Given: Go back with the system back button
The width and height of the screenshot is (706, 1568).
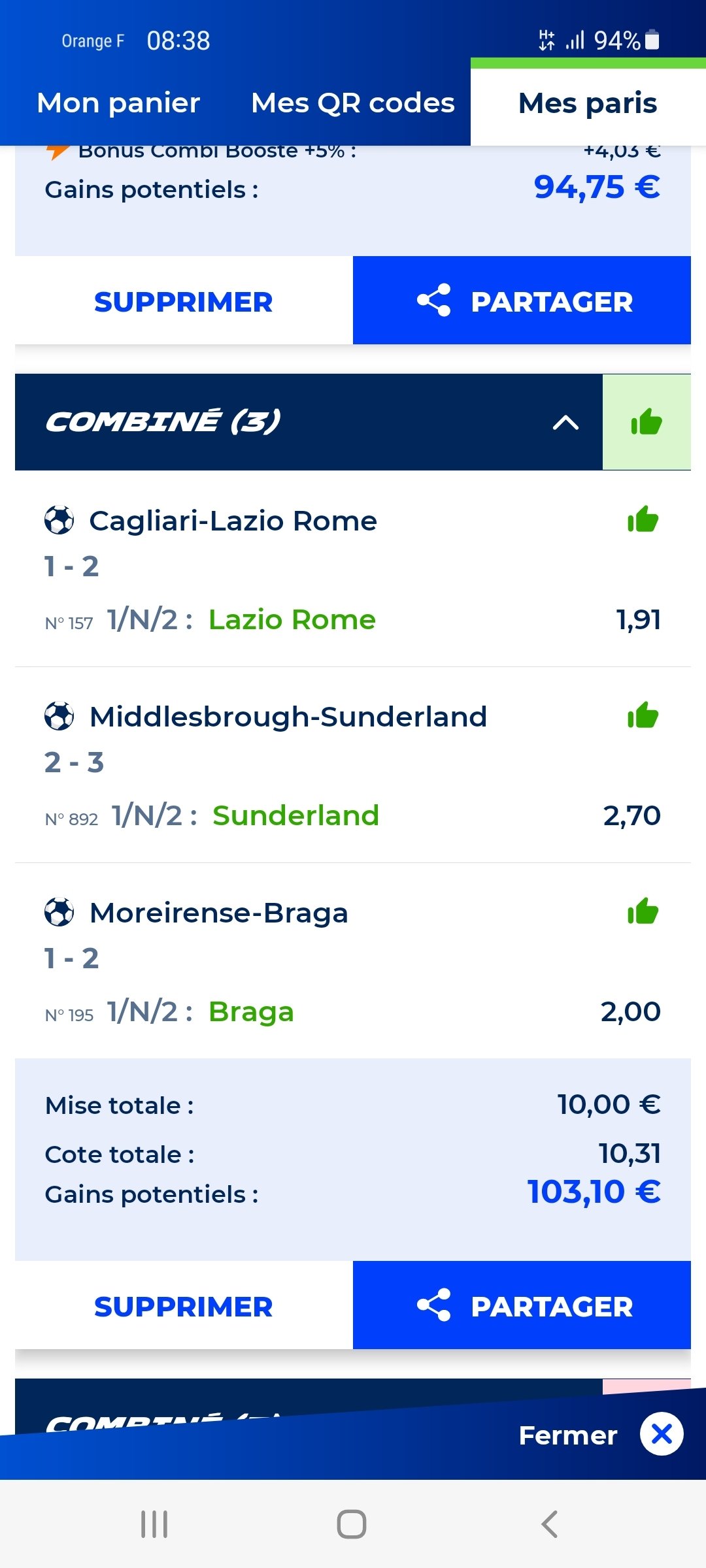Looking at the screenshot, I should coord(549,1524).
